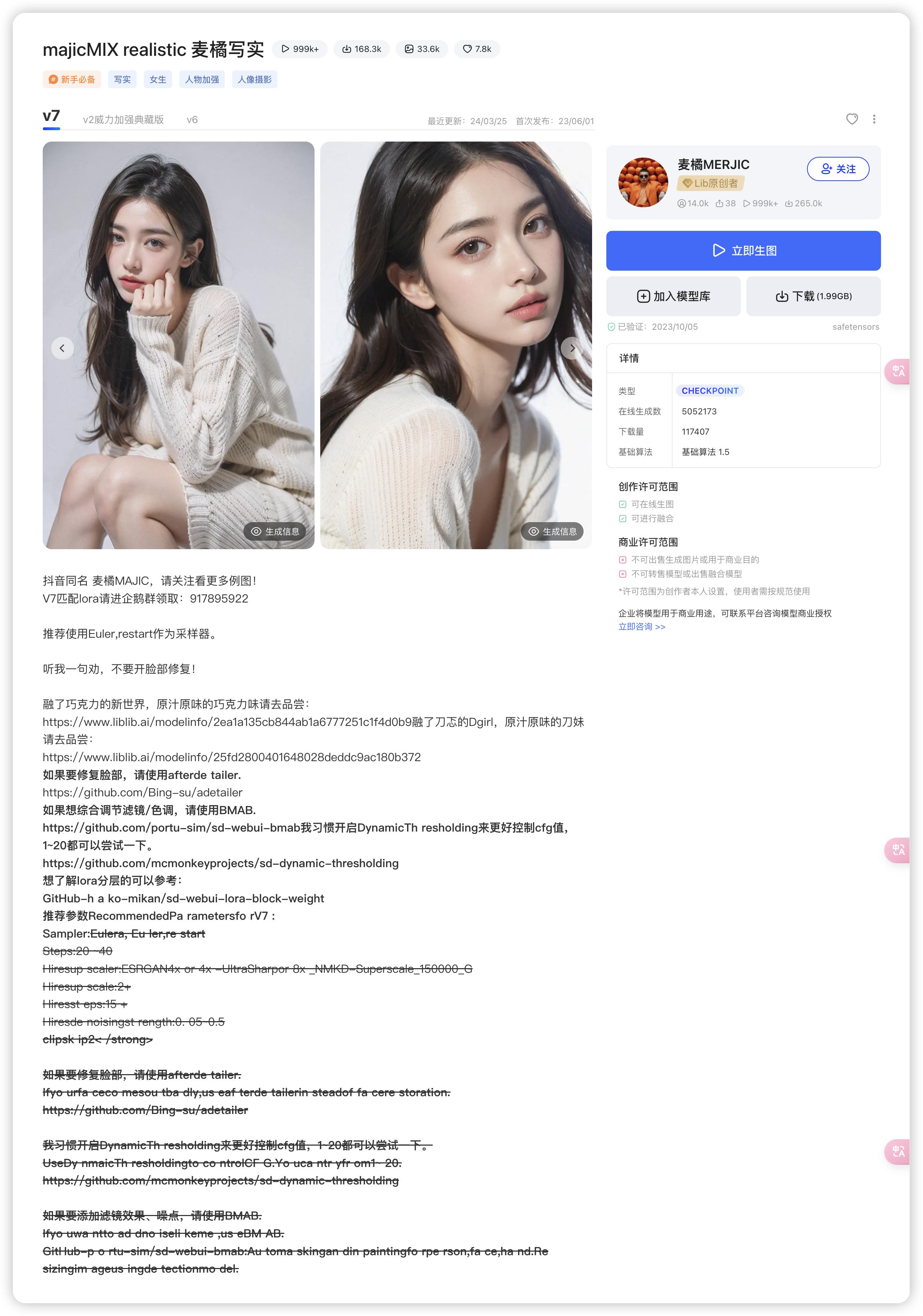Open the 人物加强 tag chip
Screen dimensions: 923x1316
click(x=202, y=80)
